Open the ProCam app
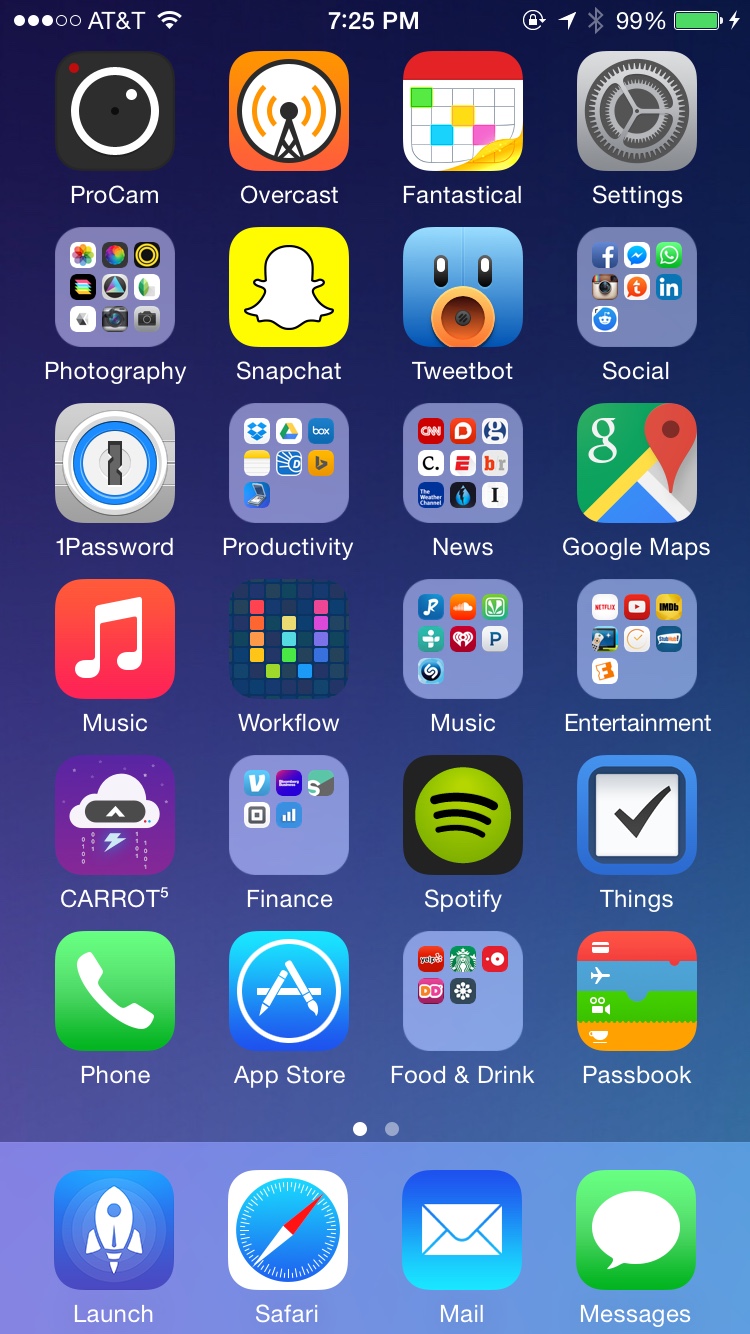Viewport: 750px width, 1334px height. point(115,112)
